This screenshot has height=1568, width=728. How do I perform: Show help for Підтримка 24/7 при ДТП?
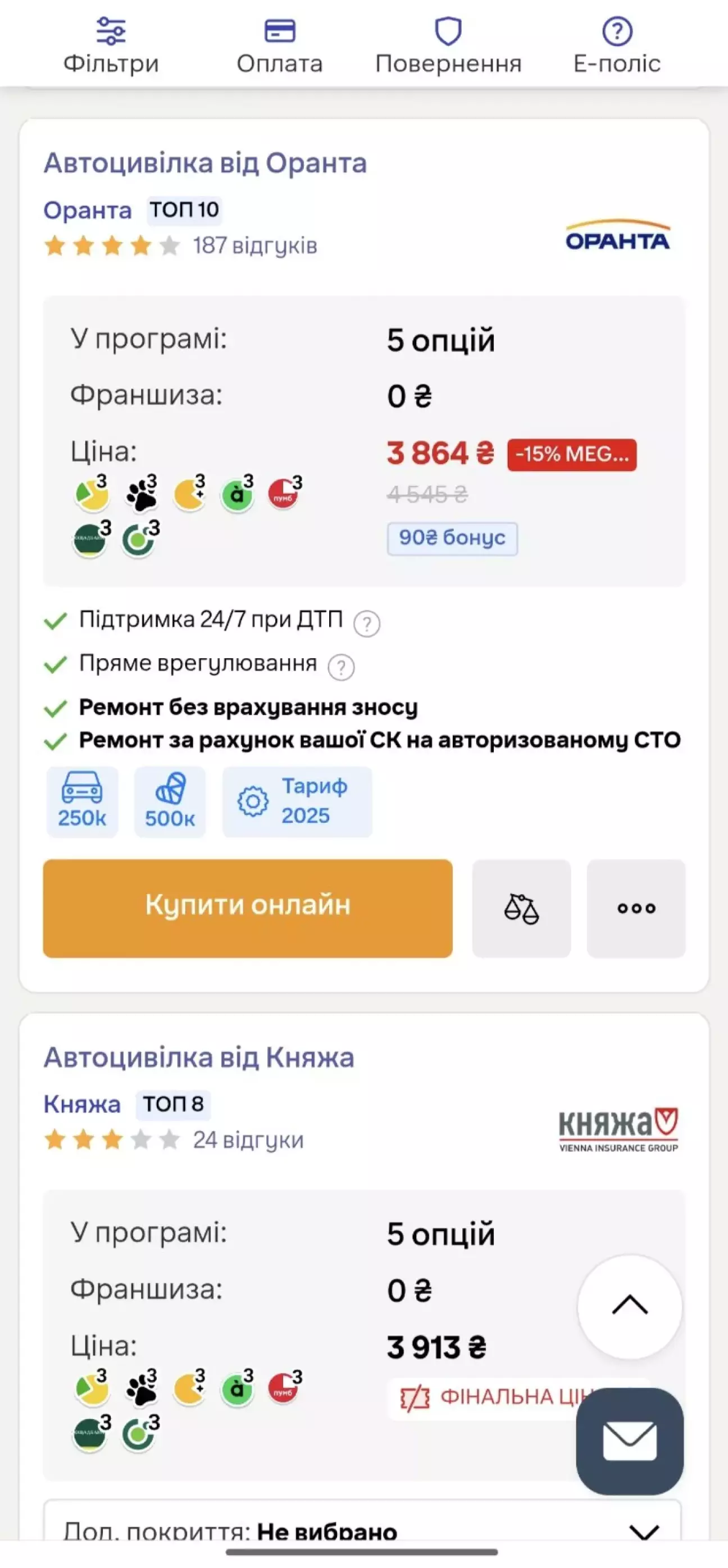[x=367, y=624]
